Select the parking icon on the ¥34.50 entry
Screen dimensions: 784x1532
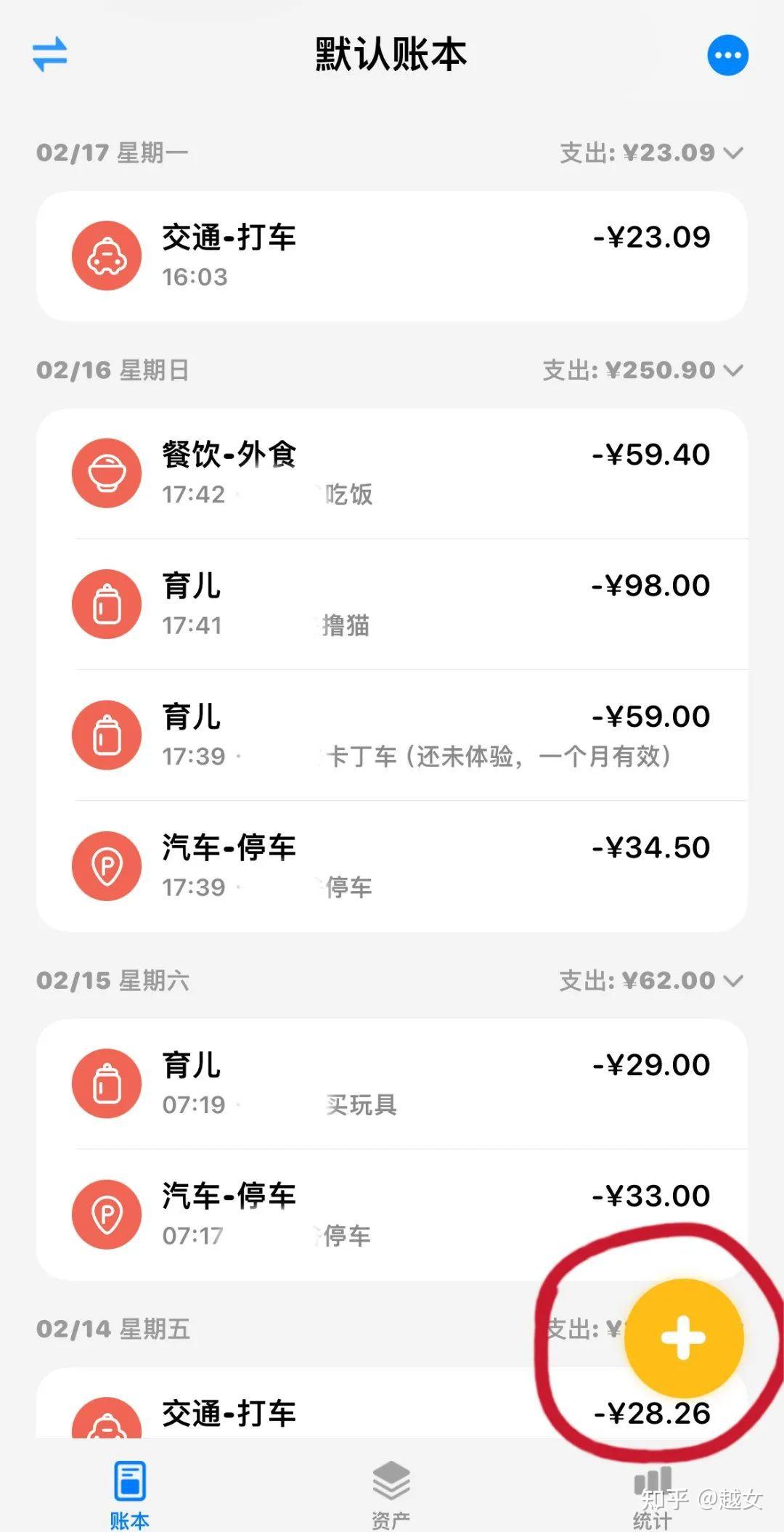(x=107, y=867)
